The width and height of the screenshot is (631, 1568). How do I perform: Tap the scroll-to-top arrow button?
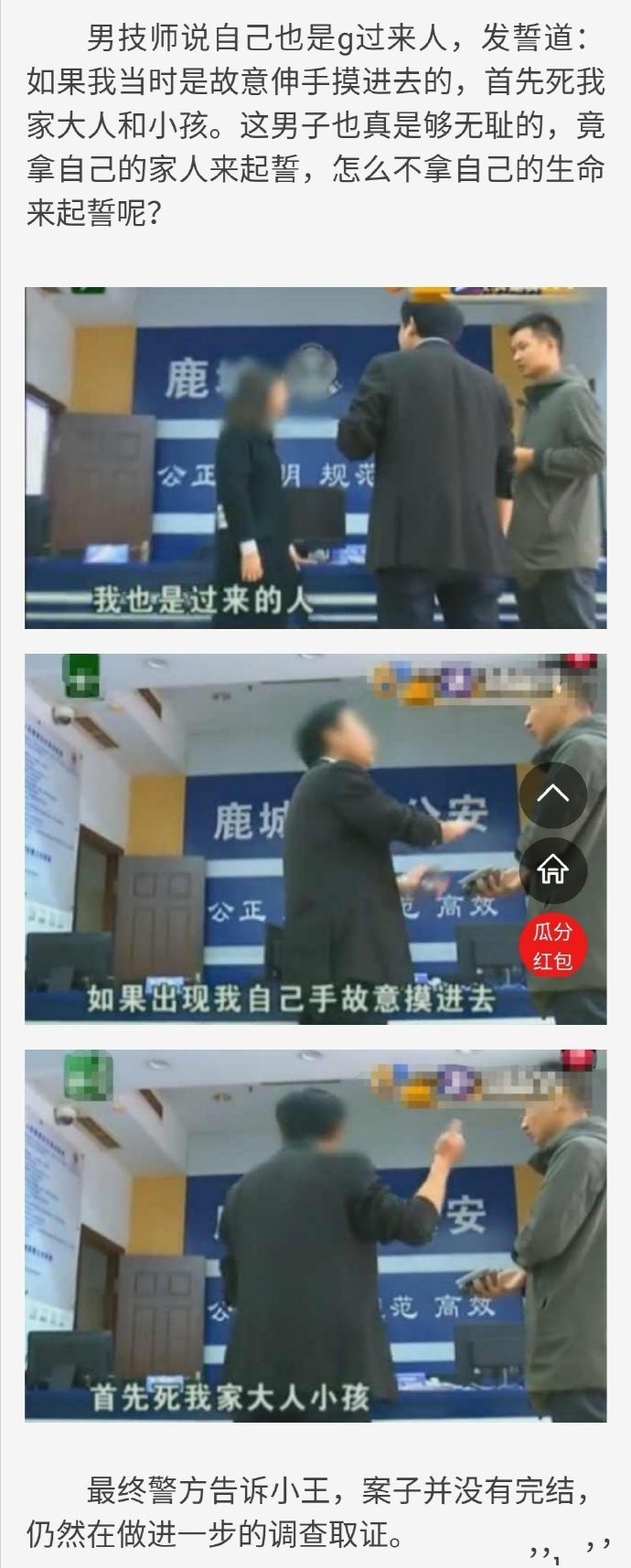[552, 793]
